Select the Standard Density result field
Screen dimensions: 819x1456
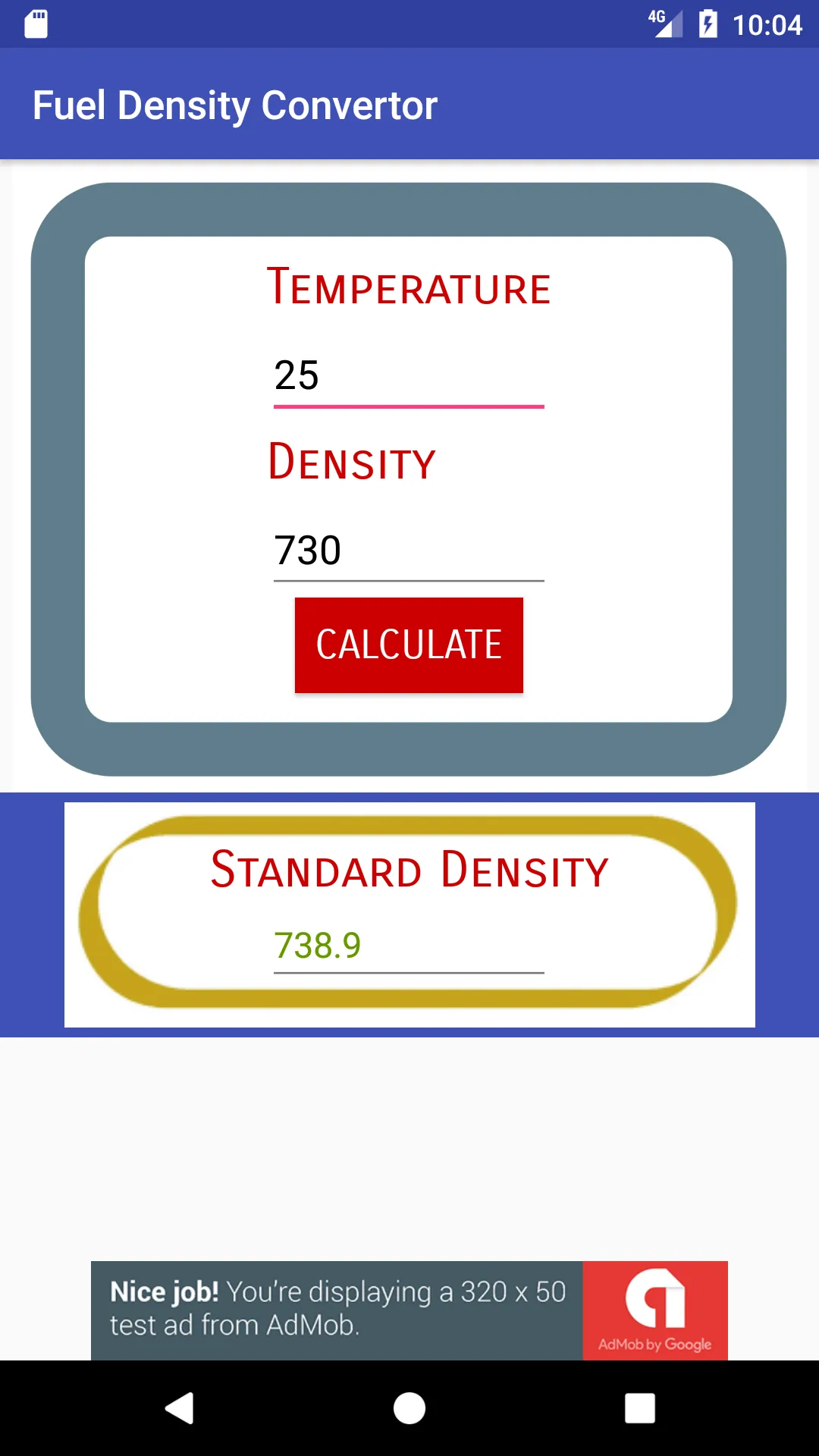coord(408,946)
